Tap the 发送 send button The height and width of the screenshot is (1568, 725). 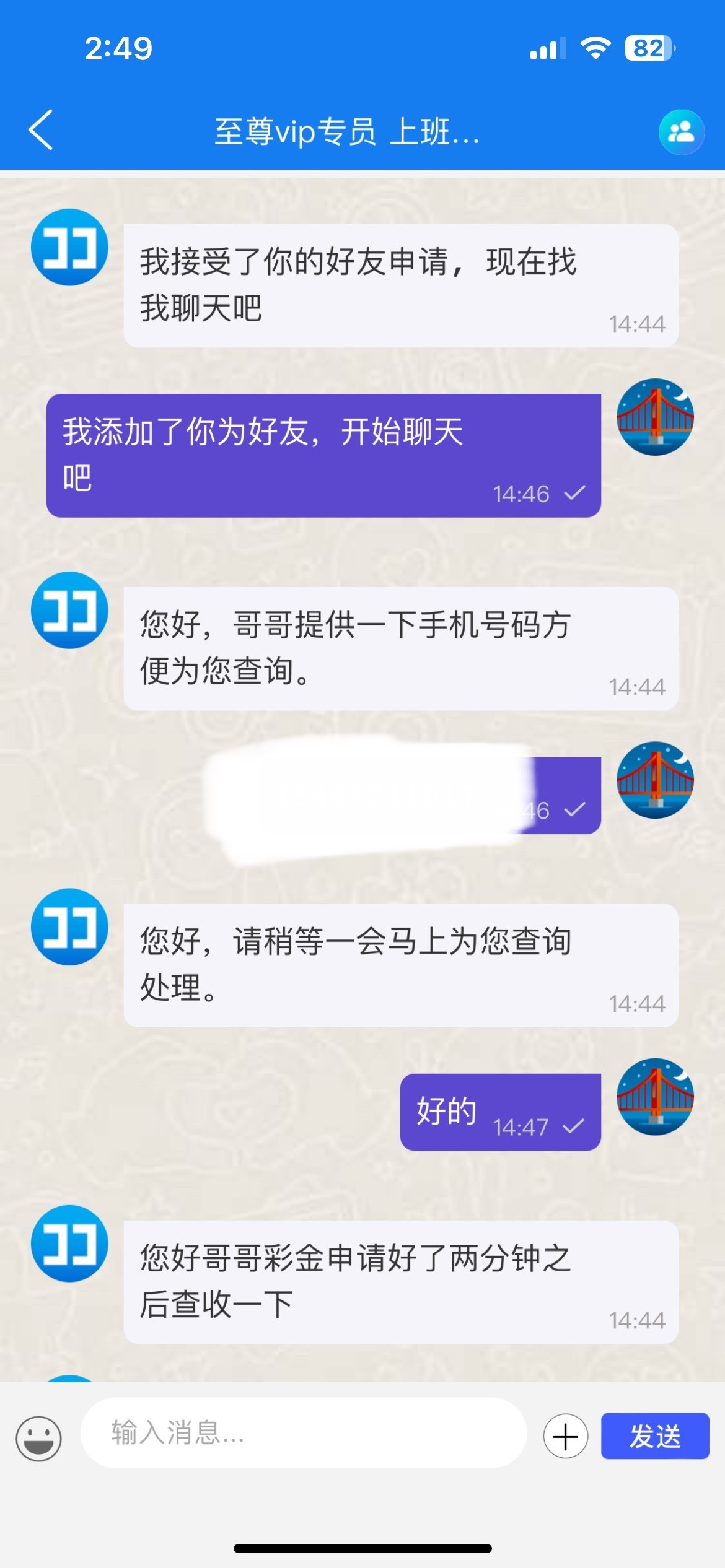click(654, 1436)
